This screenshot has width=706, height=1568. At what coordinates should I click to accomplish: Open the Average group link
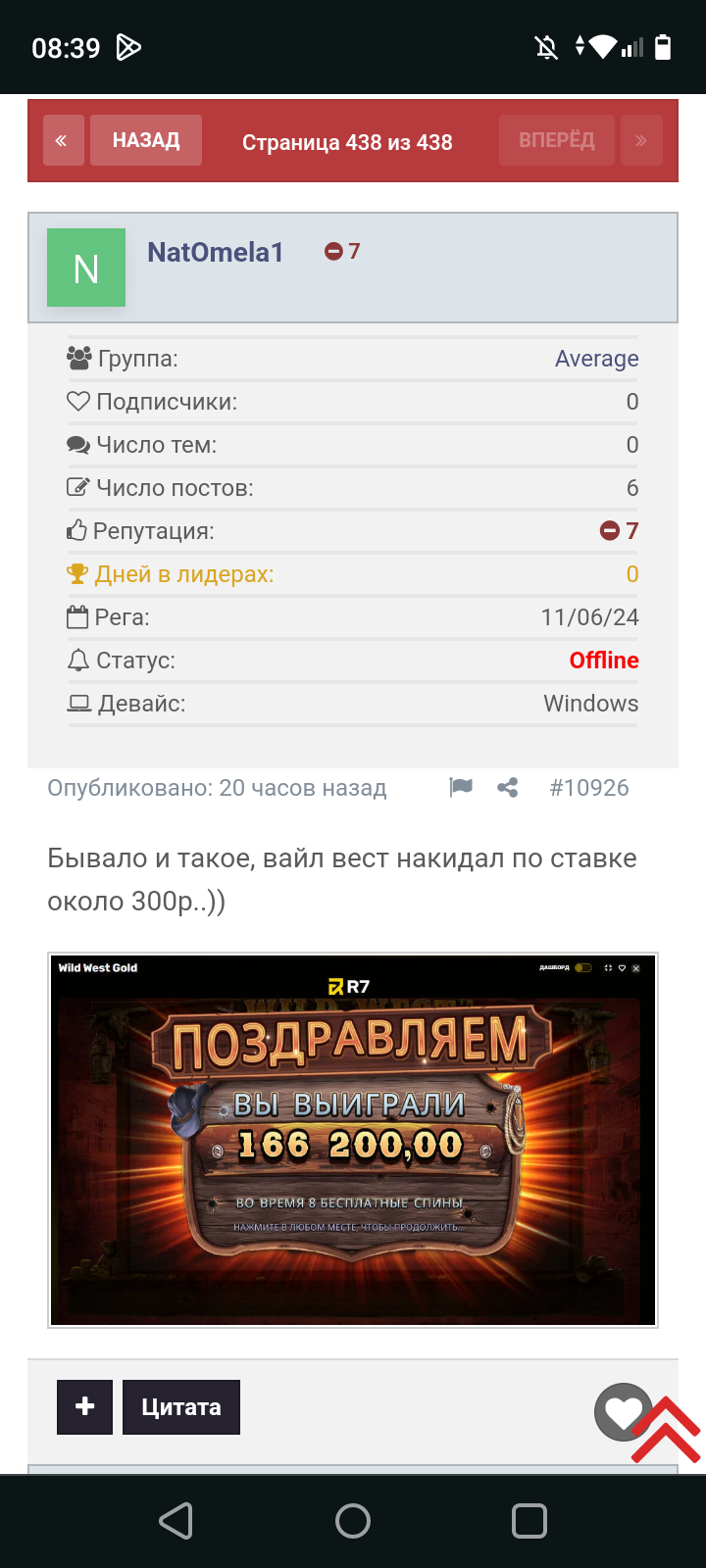coord(596,359)
